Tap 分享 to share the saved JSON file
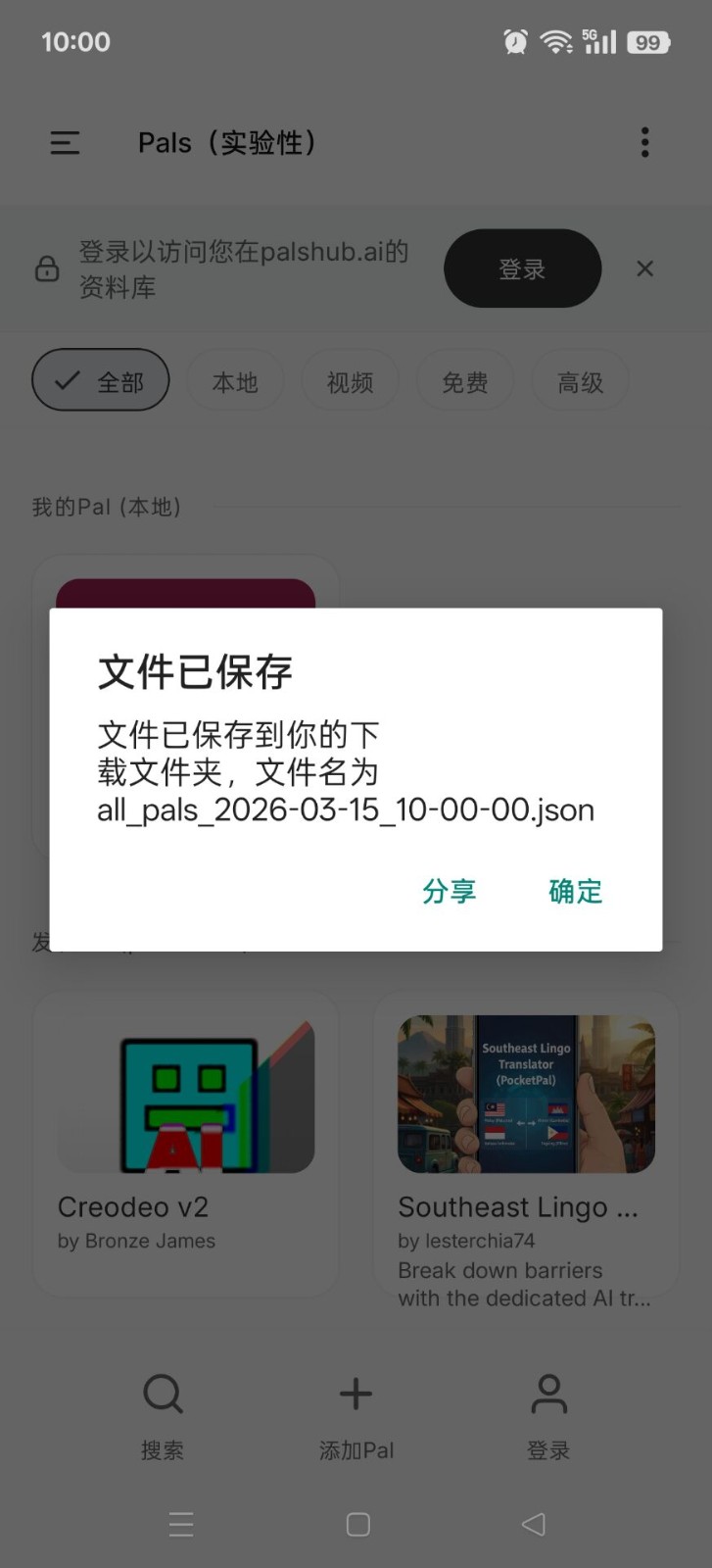This screenshot has width=712, height=1568. pyautogui.click(x=449, y=892)
